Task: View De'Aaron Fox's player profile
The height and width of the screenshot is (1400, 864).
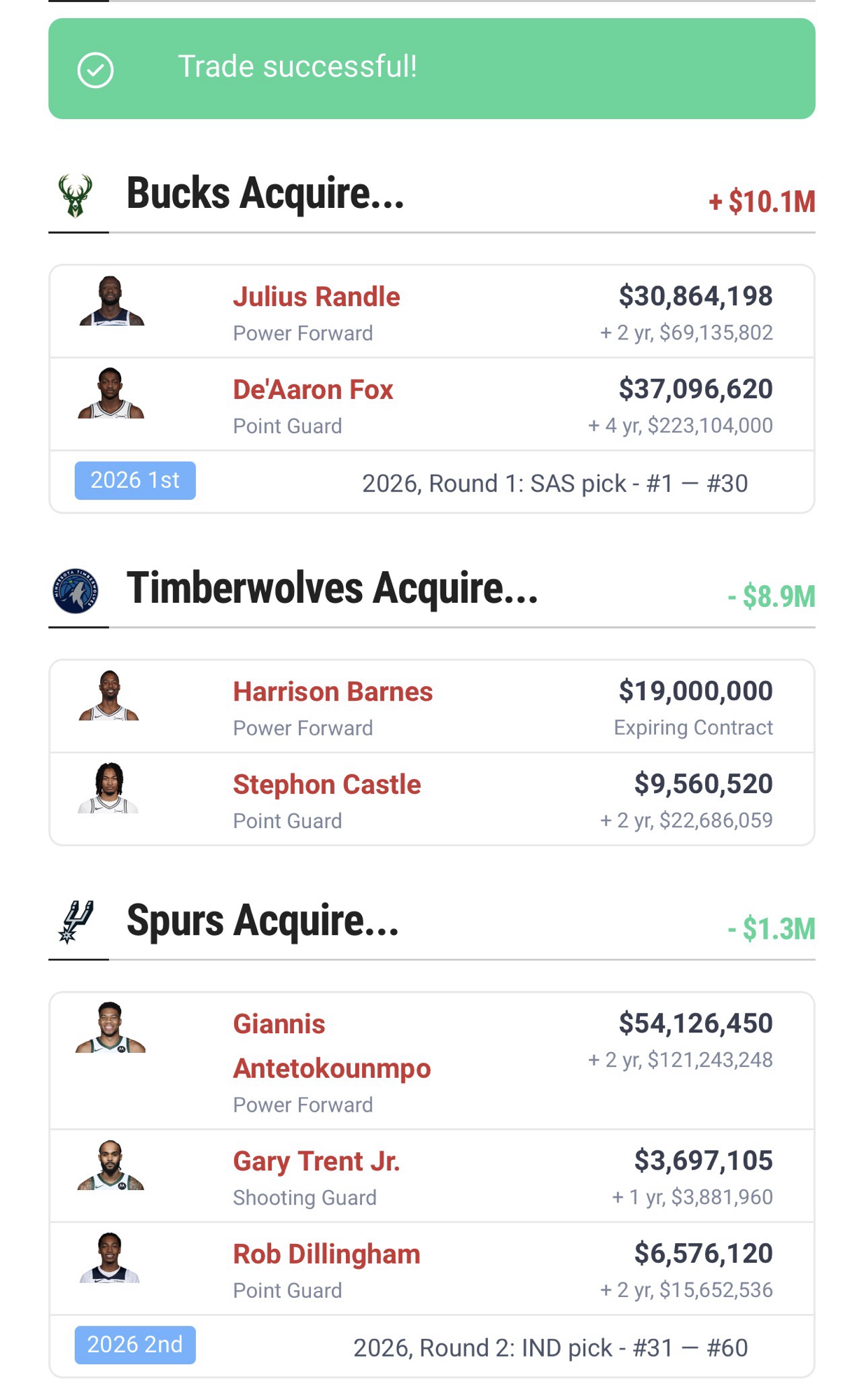Action: [x=312, y=390]
